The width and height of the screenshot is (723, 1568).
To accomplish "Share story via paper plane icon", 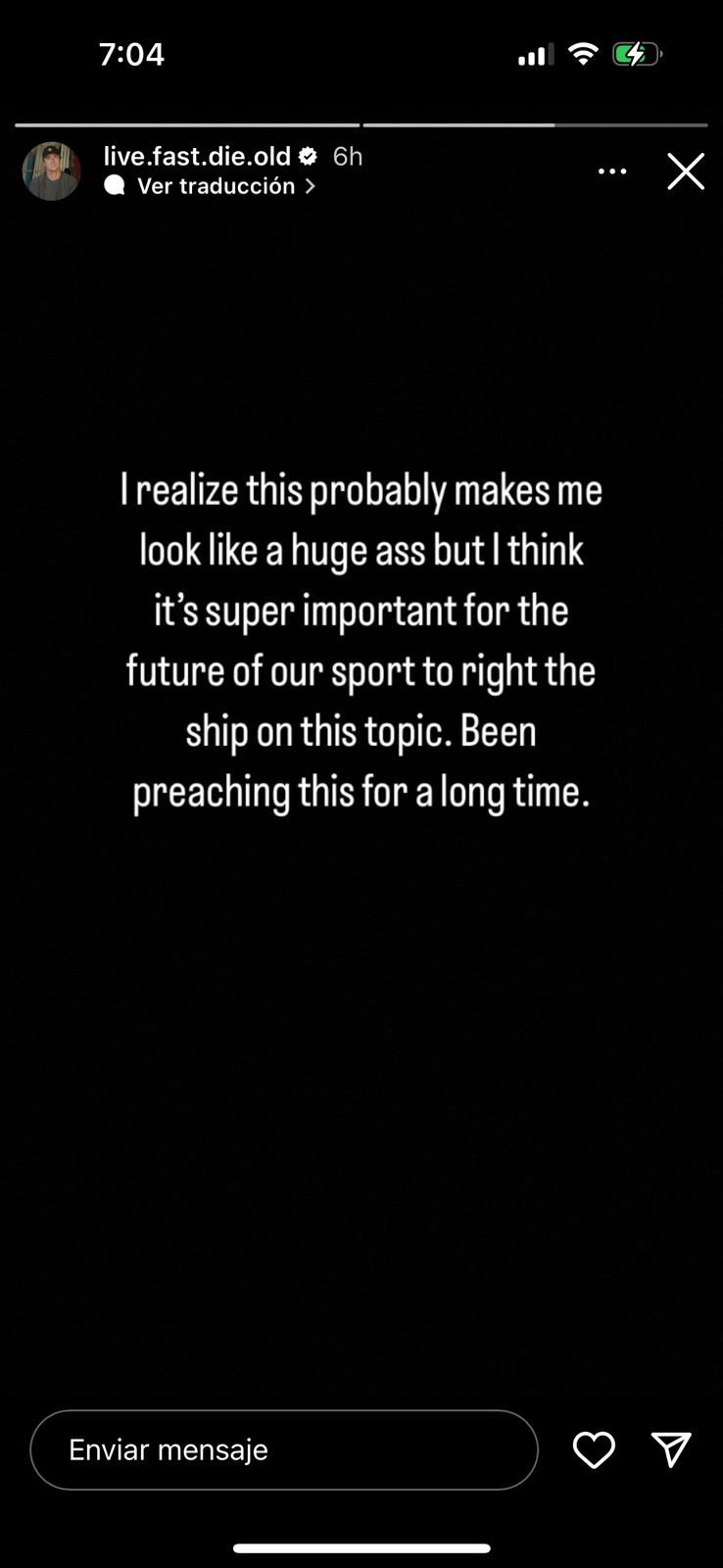I will (x=672, y=1449).
